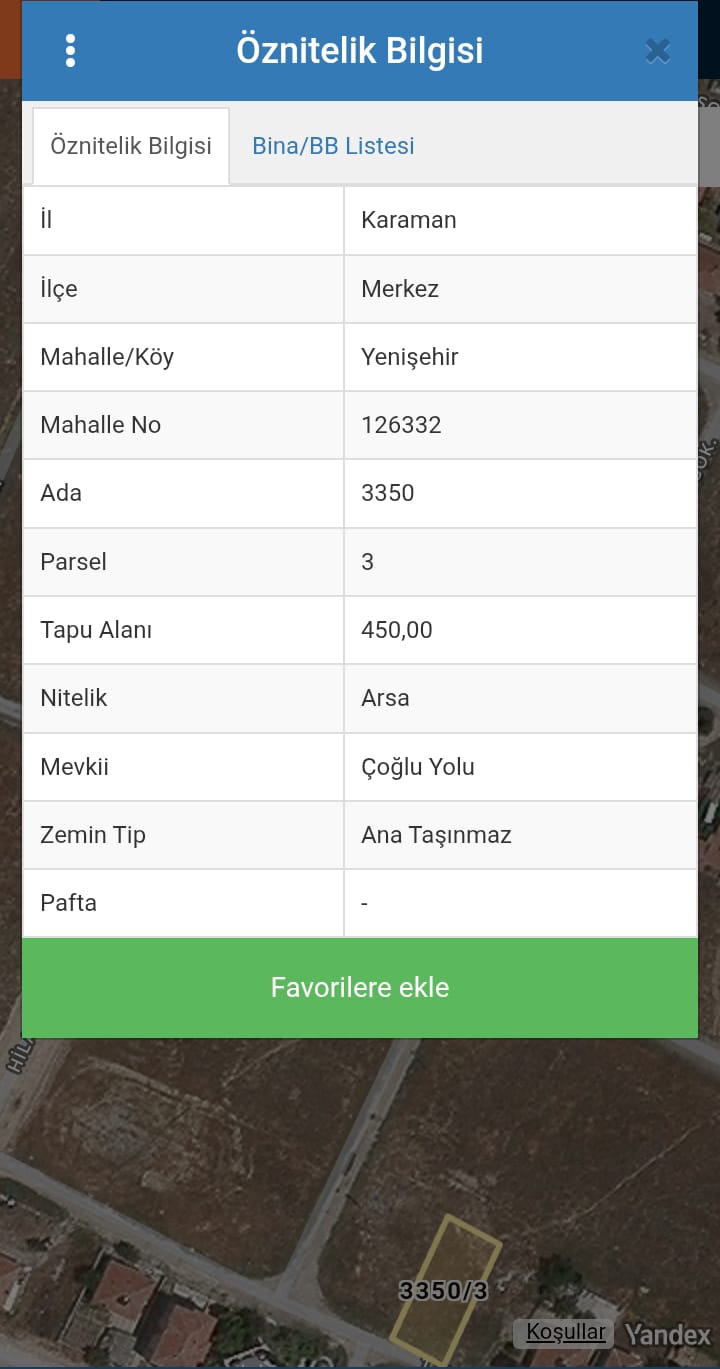Open the three-dot menu in the header

click(x=70, y=49)
